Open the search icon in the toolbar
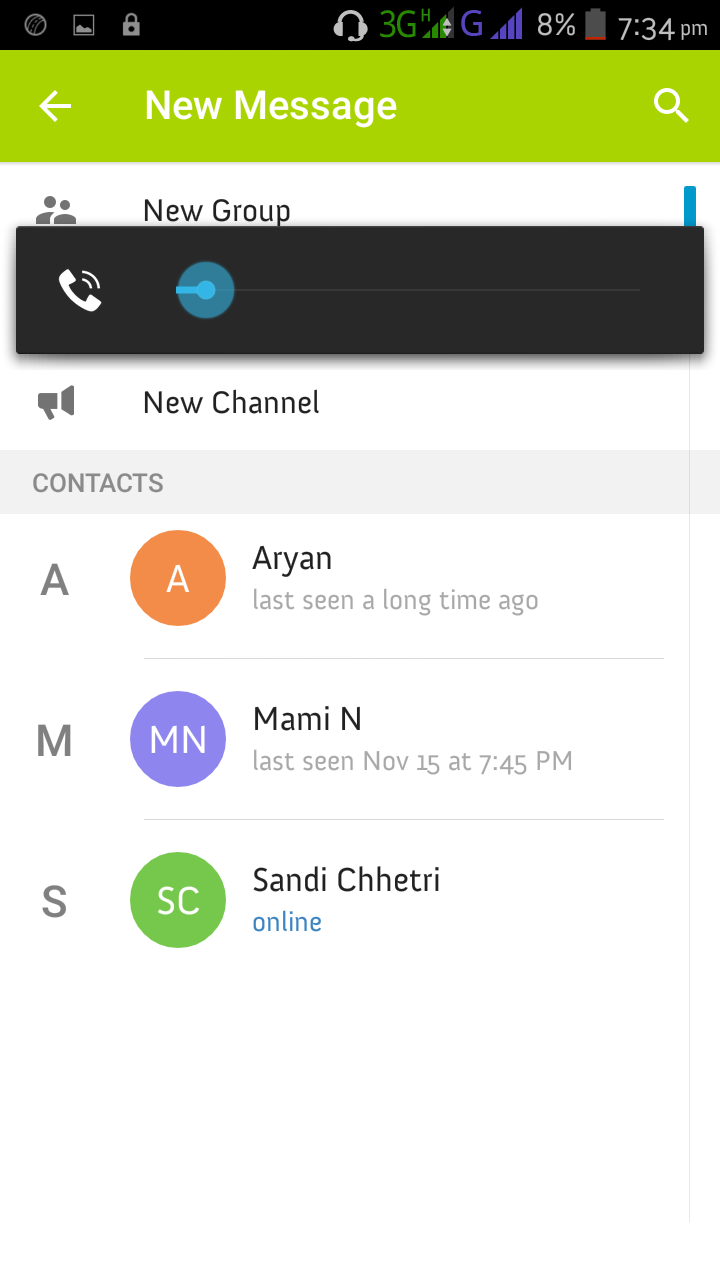The height and width of the screenshot is (1280, 720). [670, 104]
